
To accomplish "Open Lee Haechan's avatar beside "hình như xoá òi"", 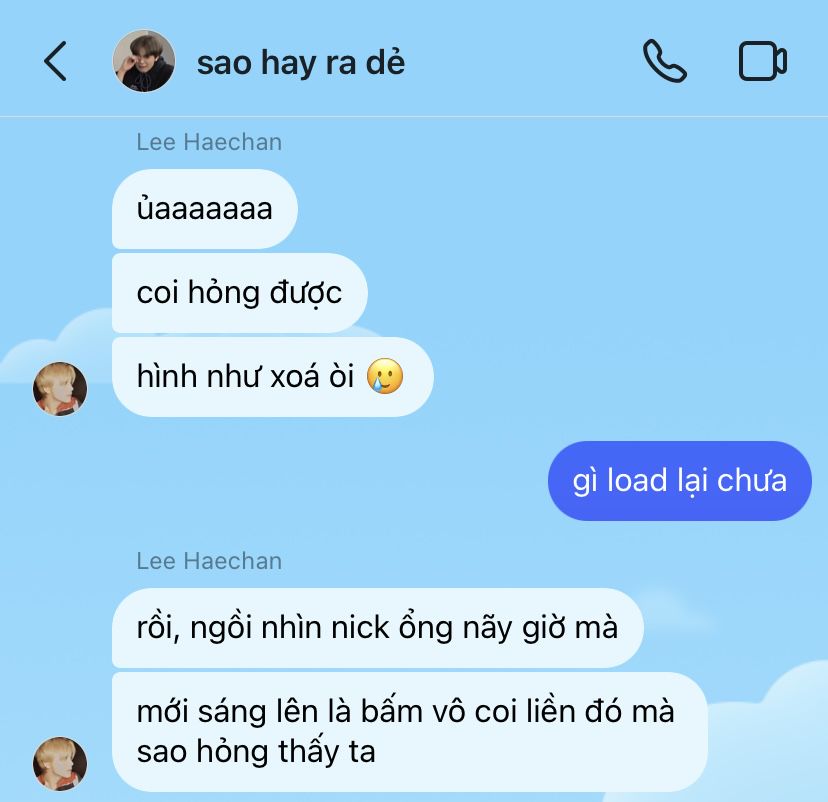I will tap(60, 389).
